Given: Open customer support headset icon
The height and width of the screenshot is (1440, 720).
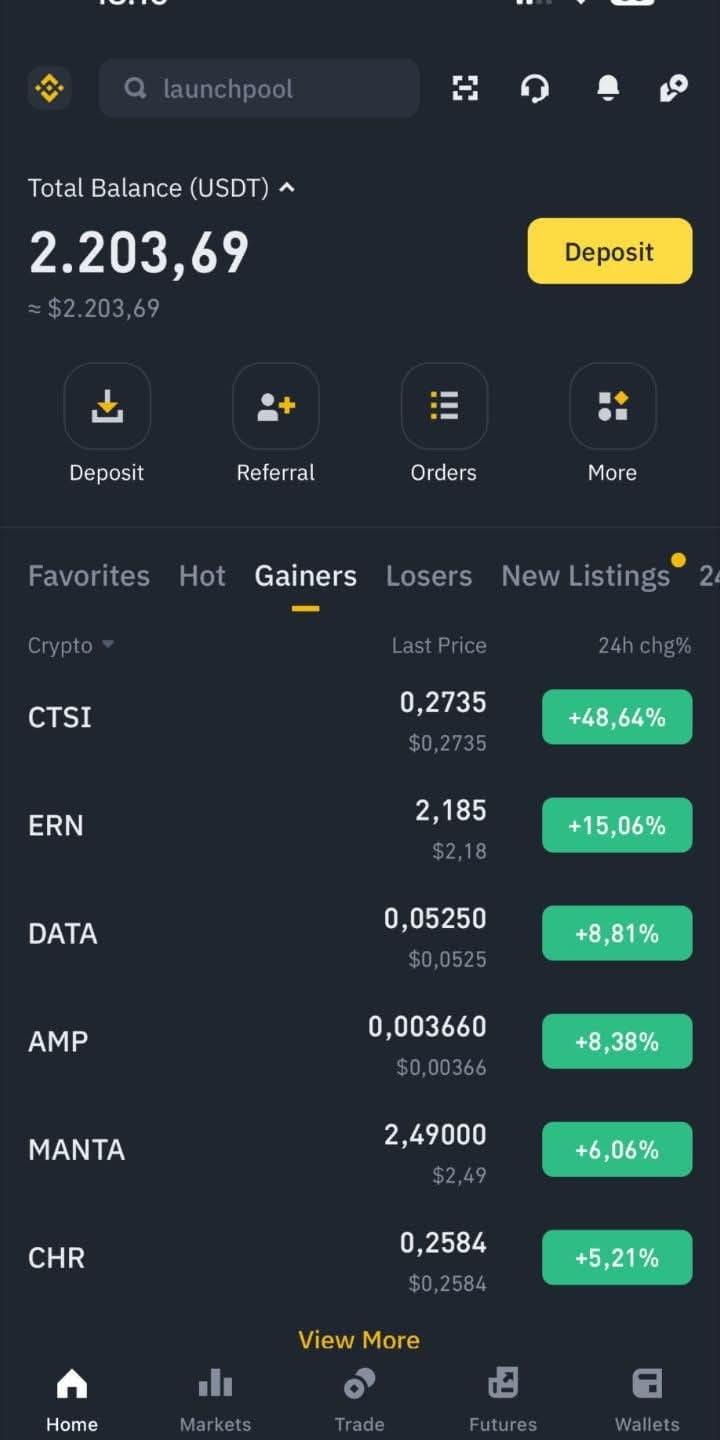Looking at the screenshot, I should (535, 88).
